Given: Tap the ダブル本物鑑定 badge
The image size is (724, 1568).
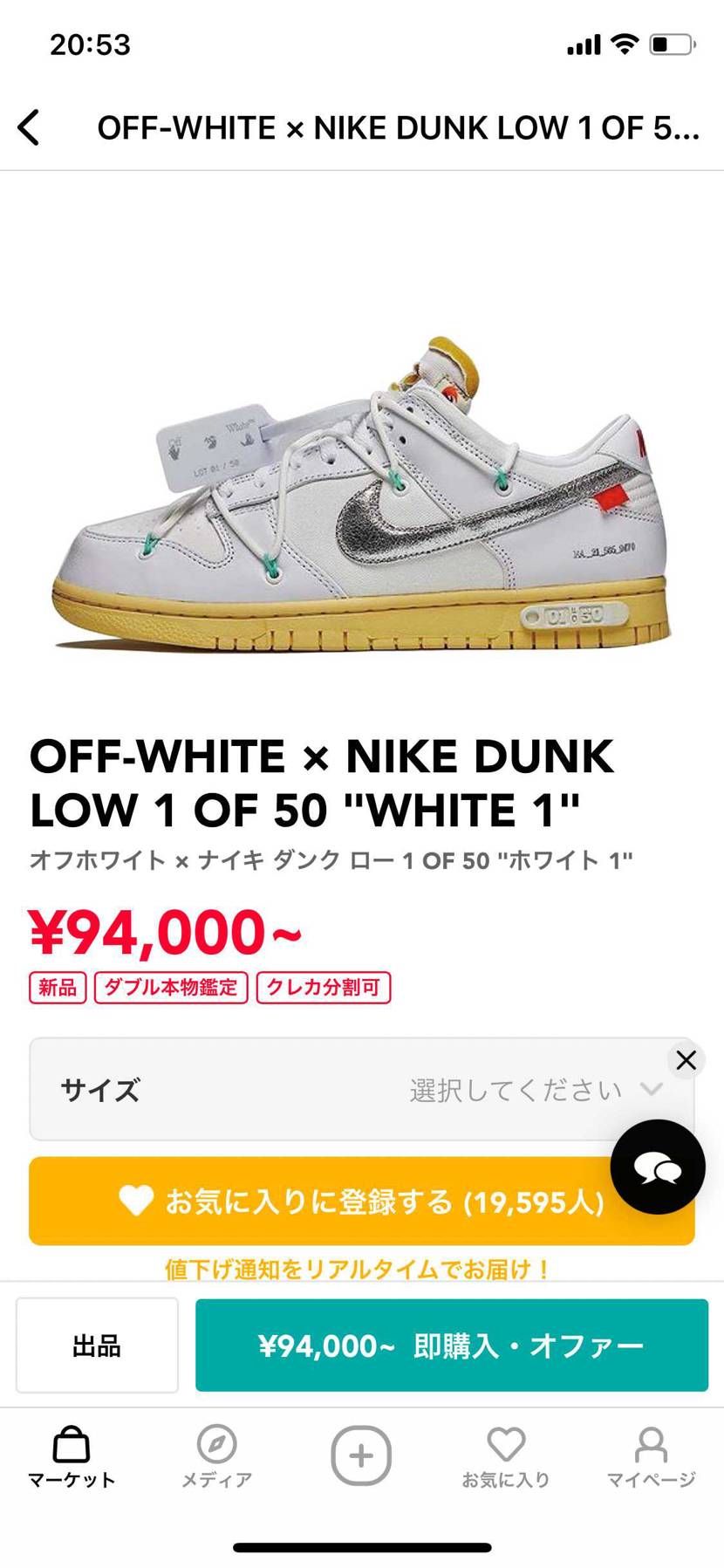Looking at the screenshot, I should (x=169, y=989).
